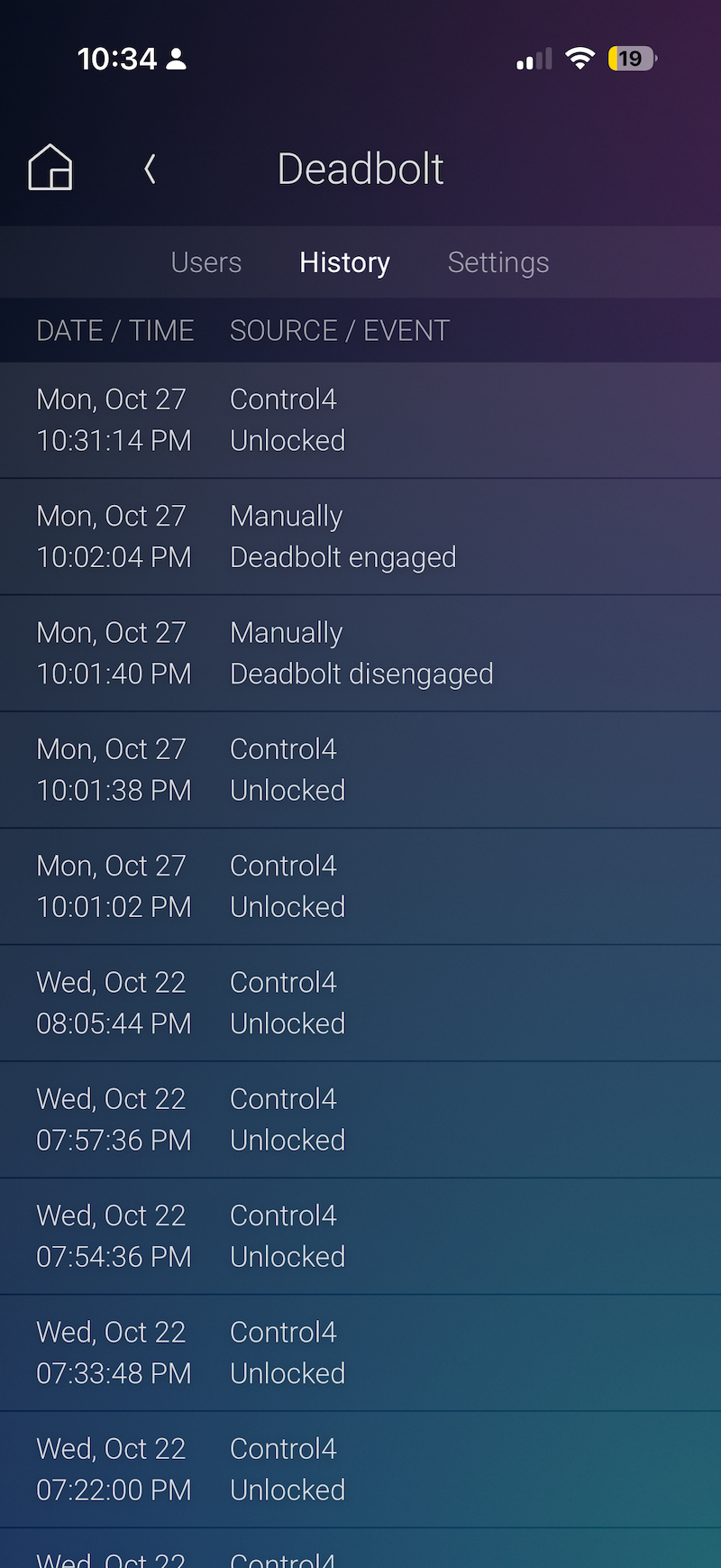Go to the Control4 home screen
721x1568 pixels.
[50, 168]
